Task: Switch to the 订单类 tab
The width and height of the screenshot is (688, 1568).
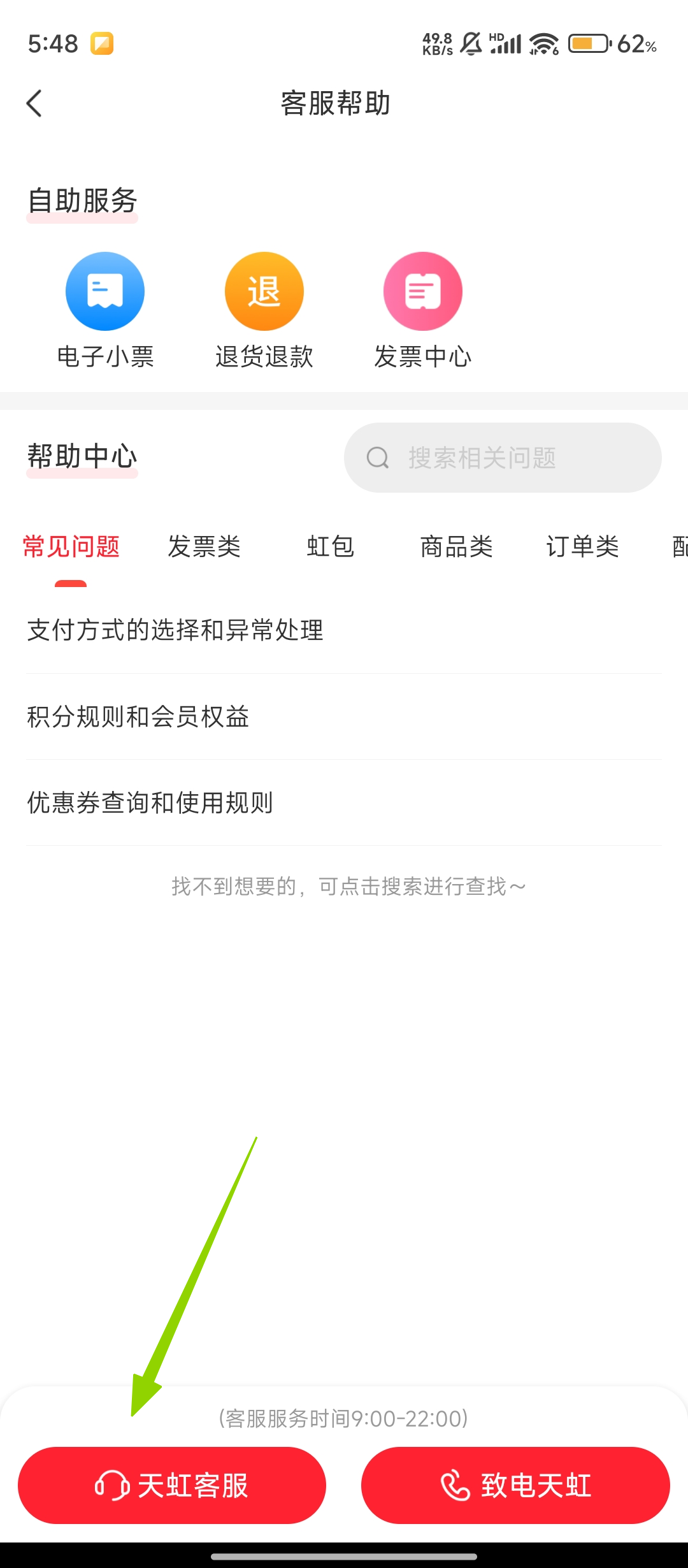Action: coord(582,547)
